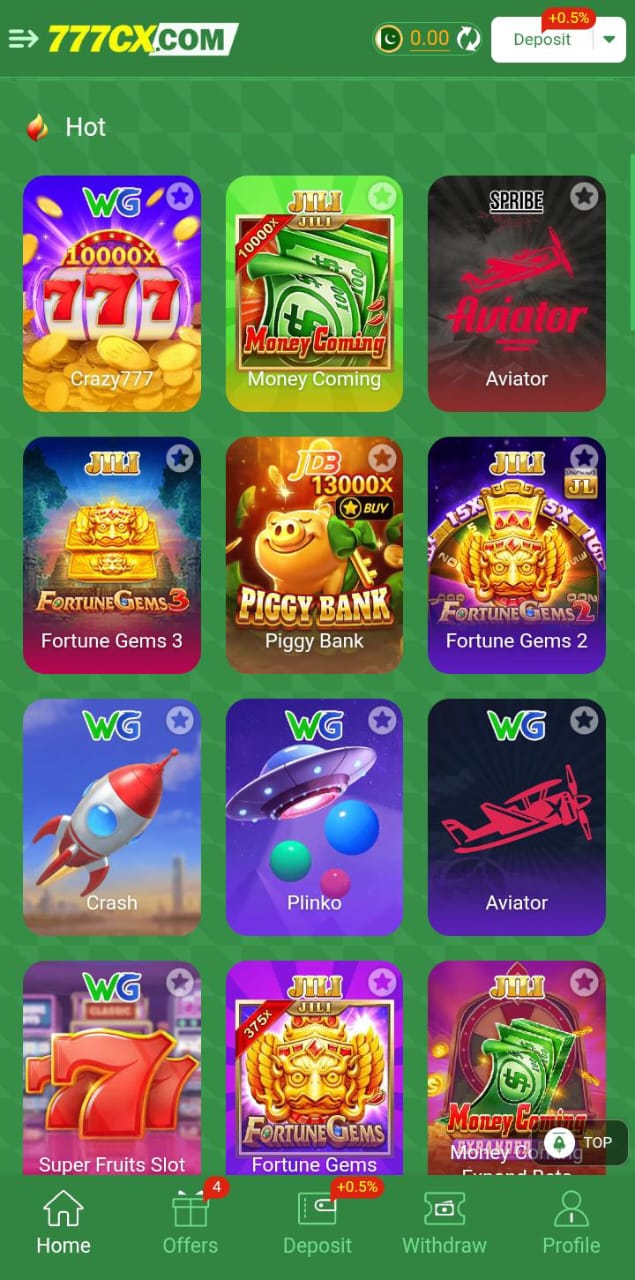Image resolution: width=635 pixels, height=1280 pixels.
Task: Expand the dropdown arrow beside Deposit
Action: [609, 40]
